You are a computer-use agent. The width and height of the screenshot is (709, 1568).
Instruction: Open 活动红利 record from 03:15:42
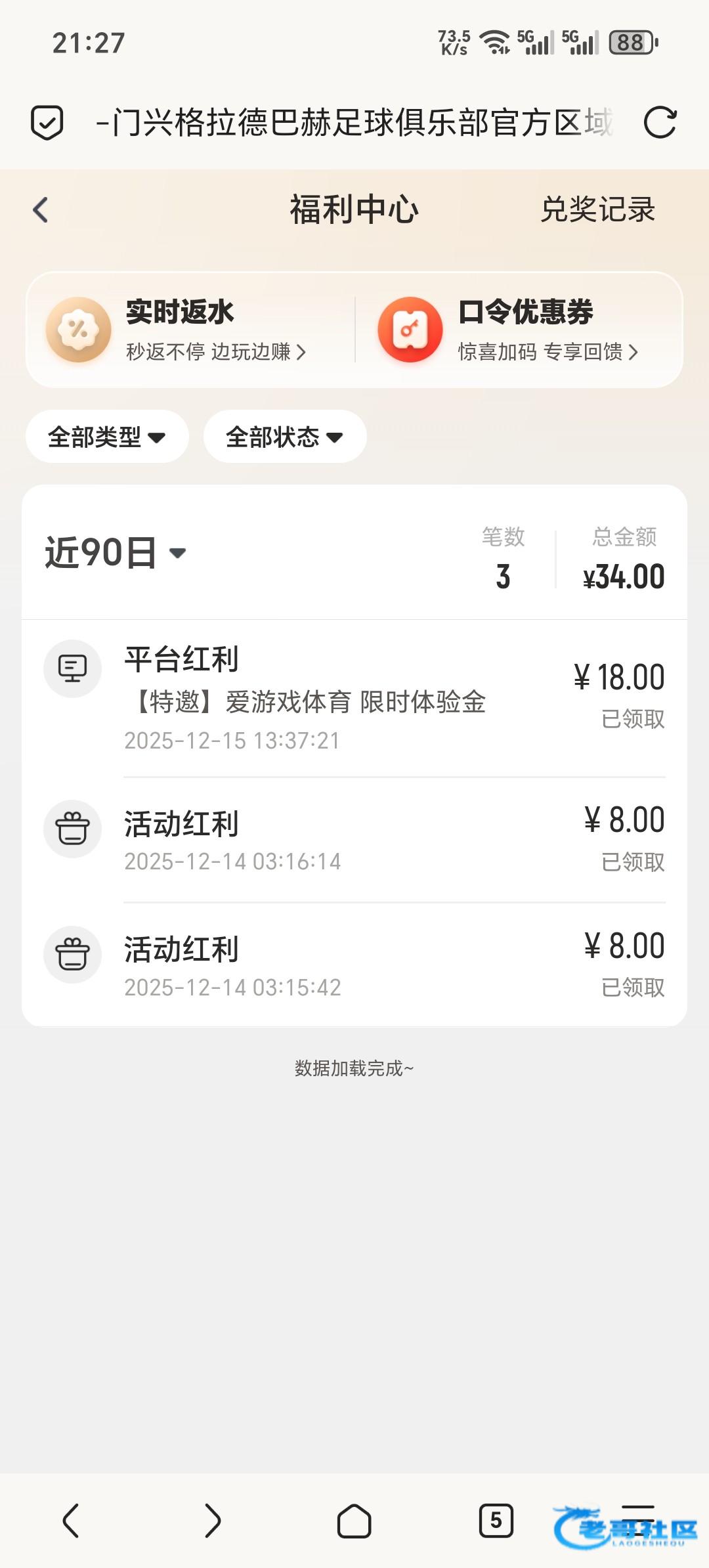point(354,966)
